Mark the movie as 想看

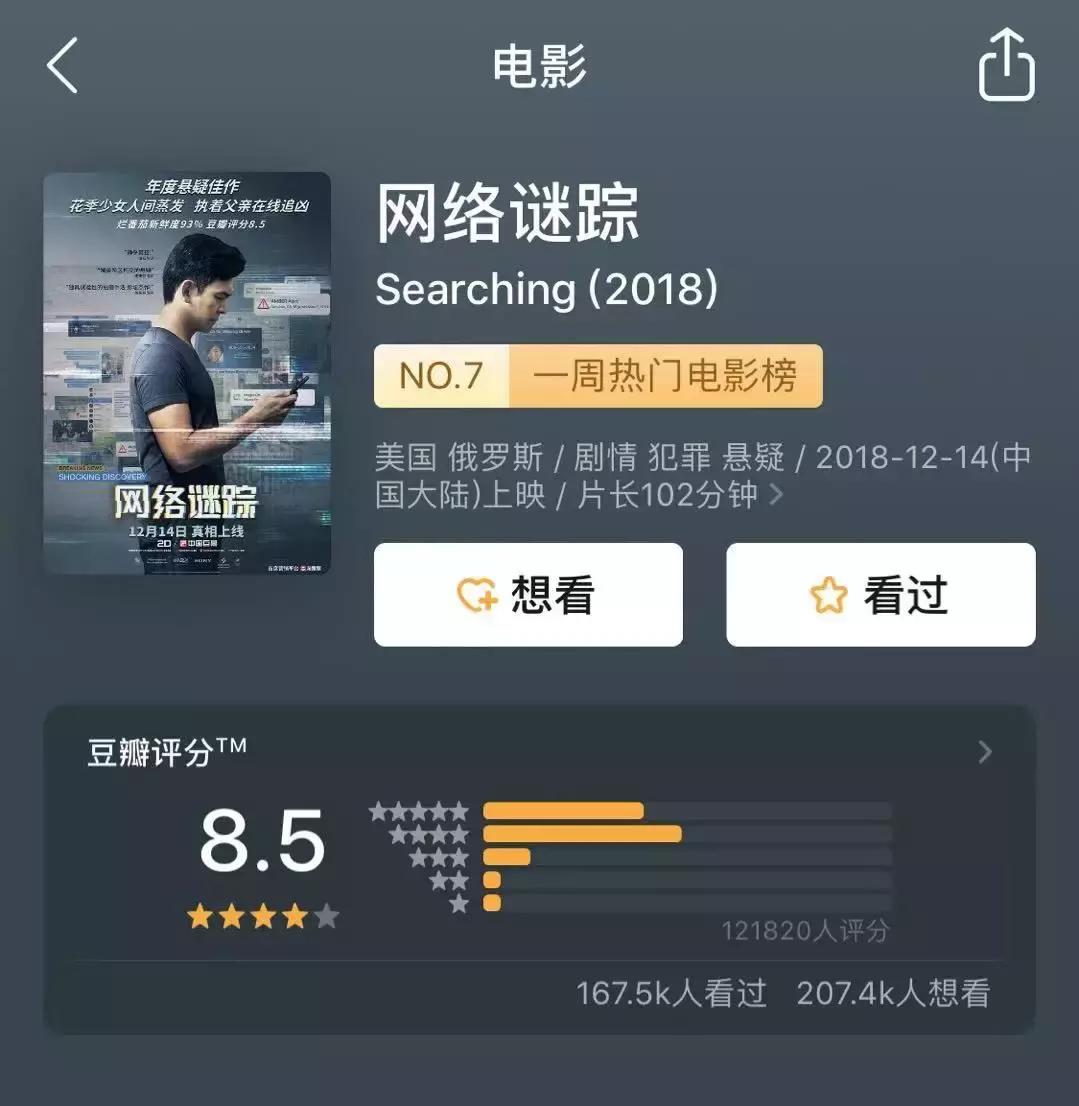coord(527,593)
